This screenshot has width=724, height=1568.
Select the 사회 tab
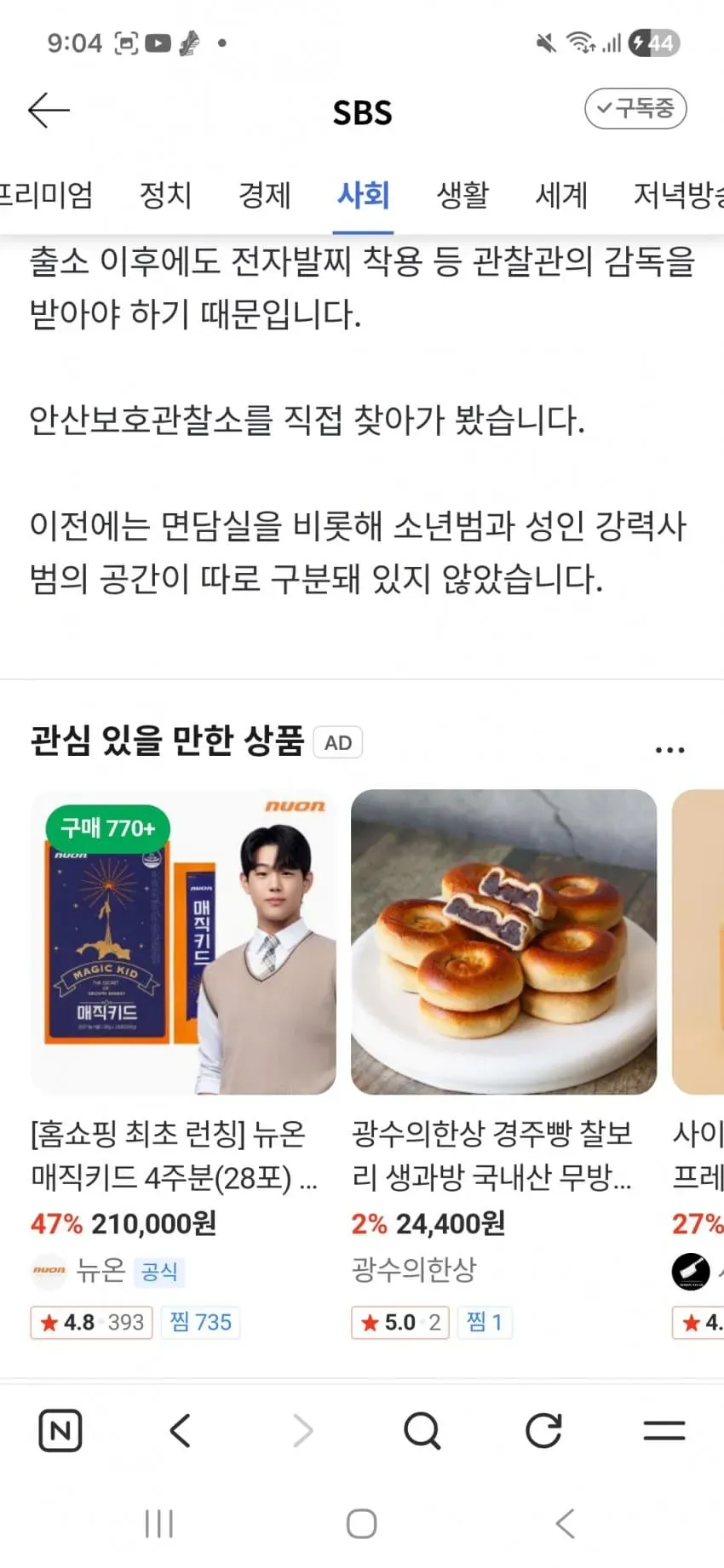pyautogui.click(x=363, y=195)
